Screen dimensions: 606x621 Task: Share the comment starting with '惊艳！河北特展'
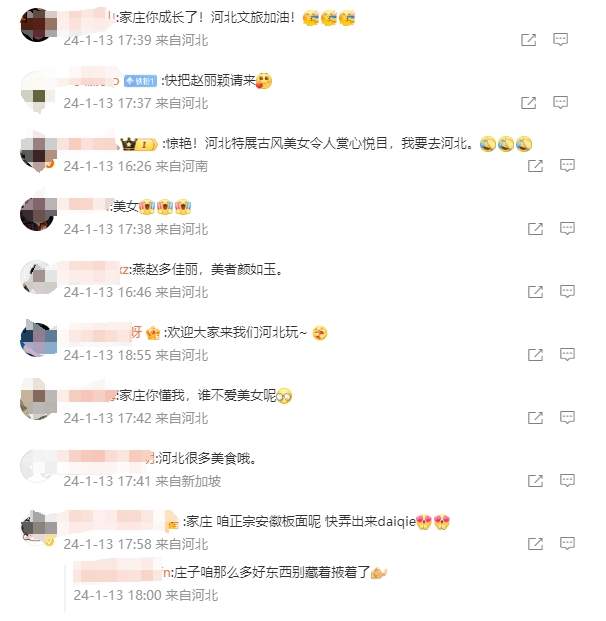pos(529,166)
